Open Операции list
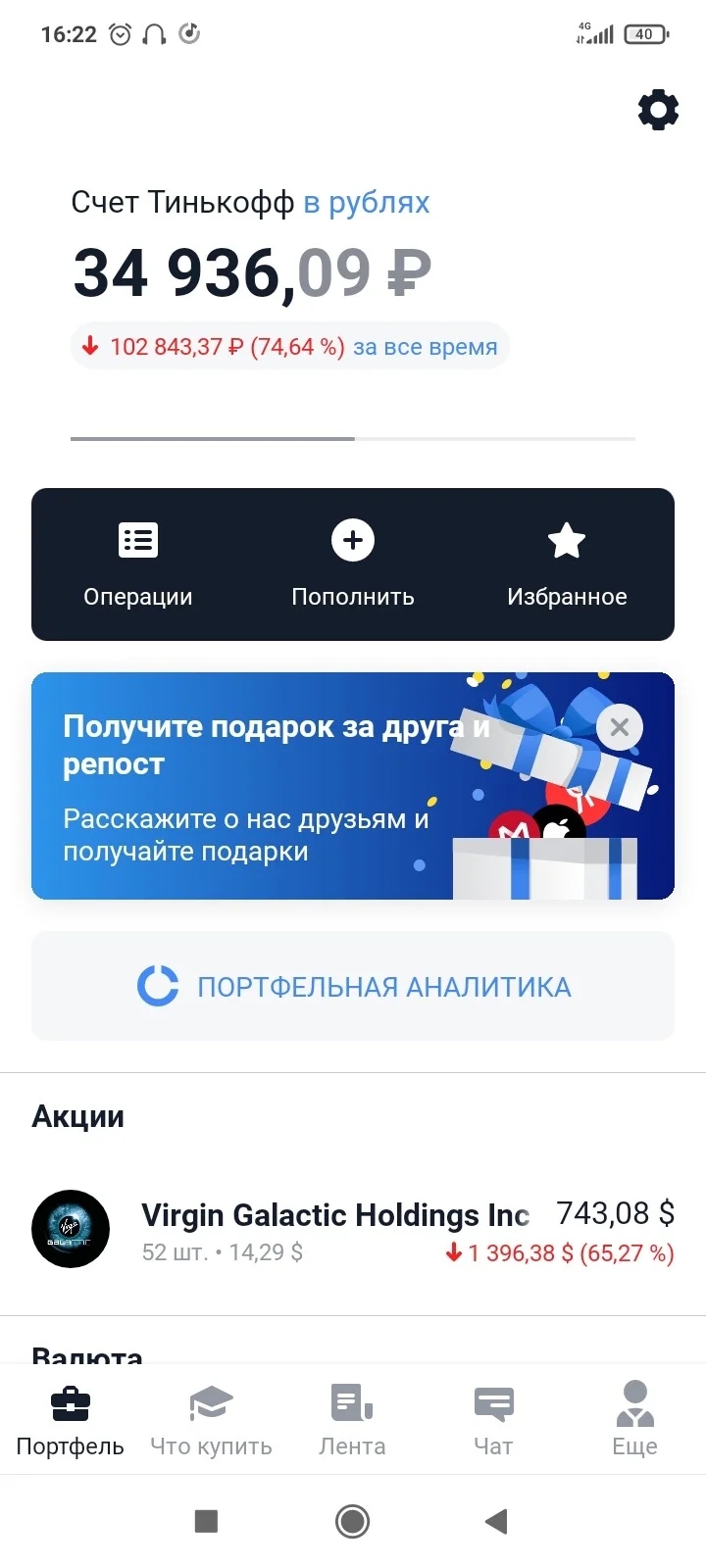 (x=138, y=565)
